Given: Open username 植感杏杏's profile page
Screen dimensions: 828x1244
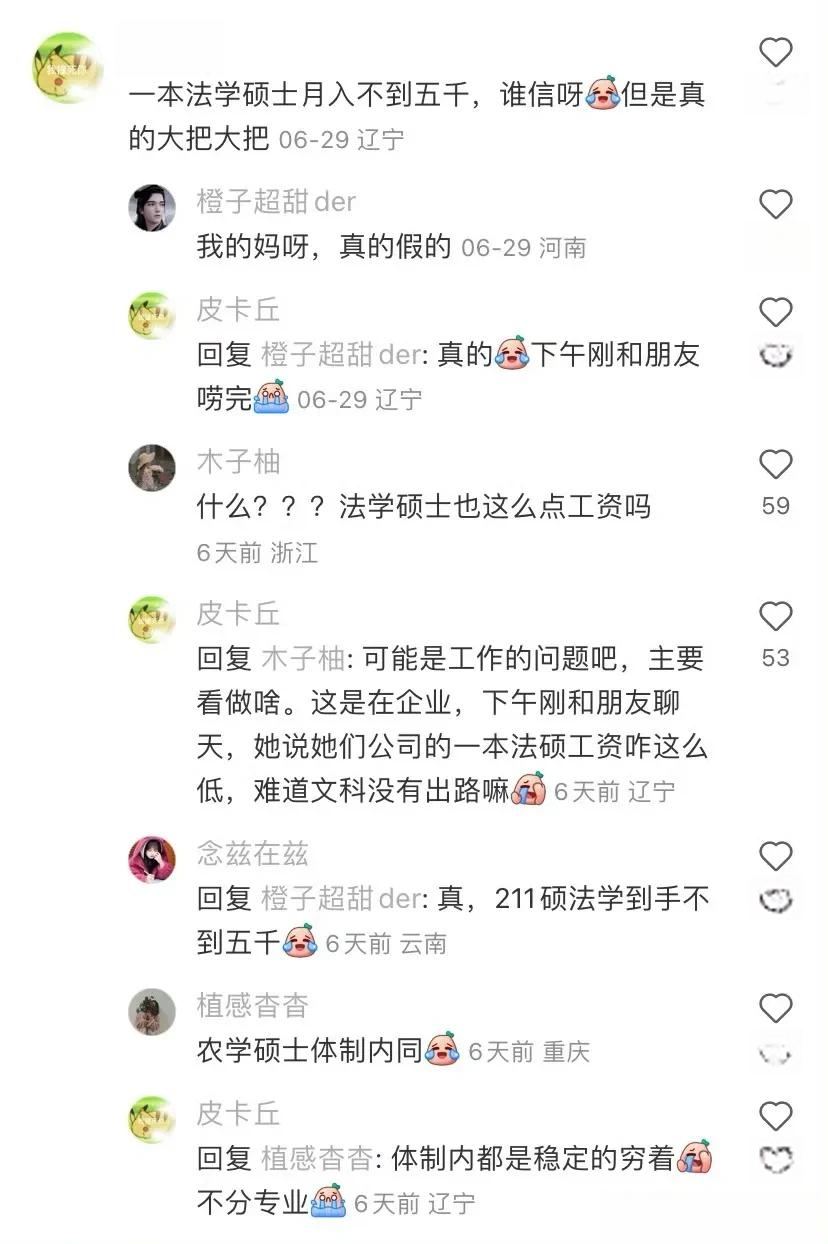Looking at the screenshot, I should [252, 1005].
